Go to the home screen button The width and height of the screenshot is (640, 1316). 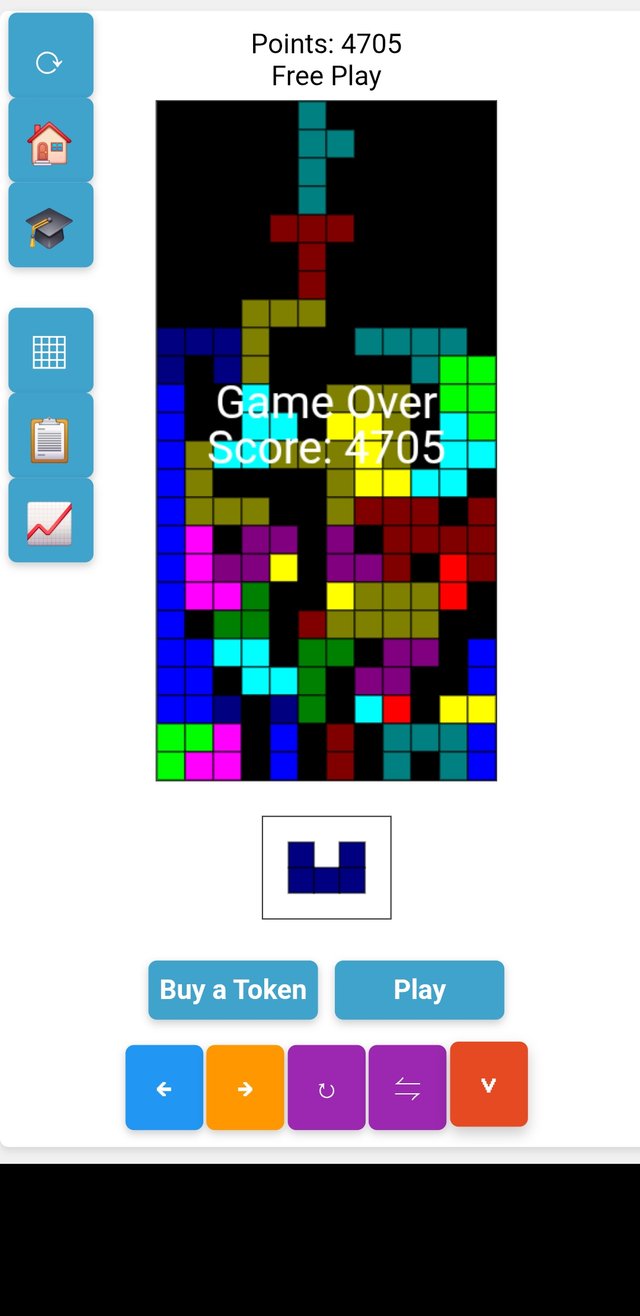50,141
